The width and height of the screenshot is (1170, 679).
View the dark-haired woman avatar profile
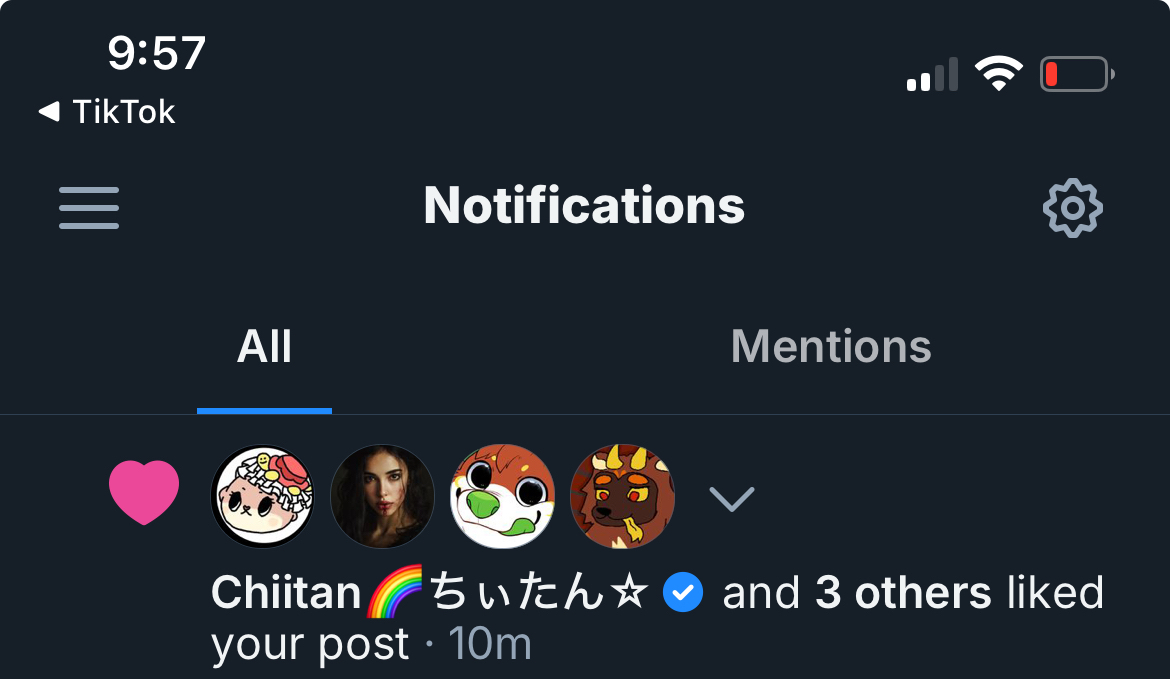383,497
